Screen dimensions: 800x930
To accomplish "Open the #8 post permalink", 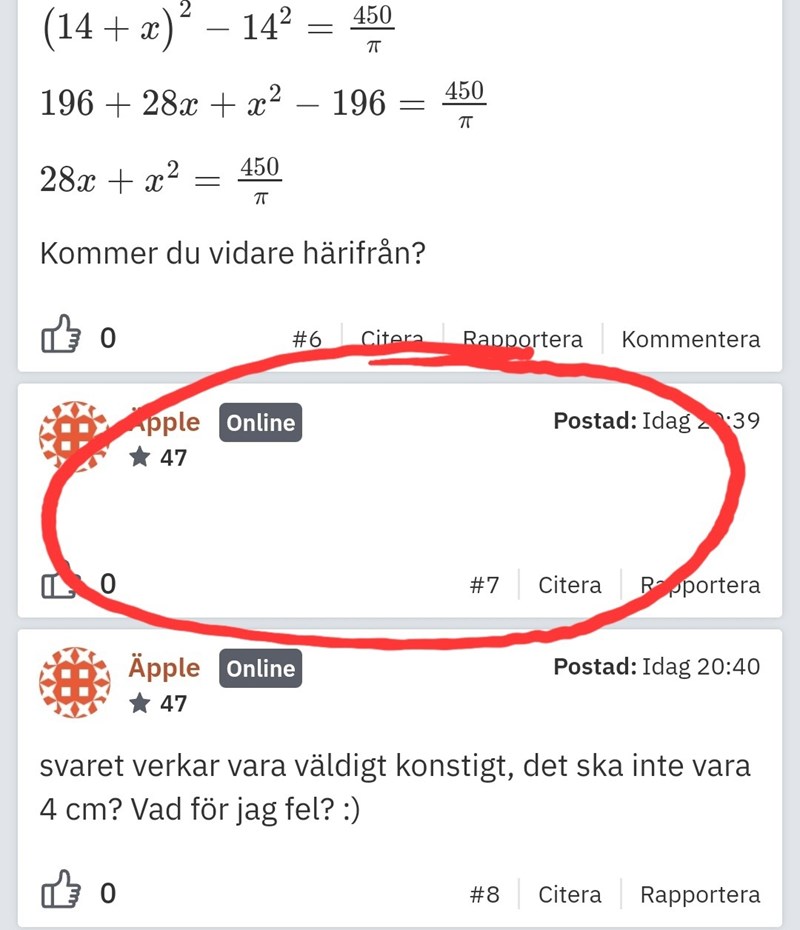I will tap(484, 894).
